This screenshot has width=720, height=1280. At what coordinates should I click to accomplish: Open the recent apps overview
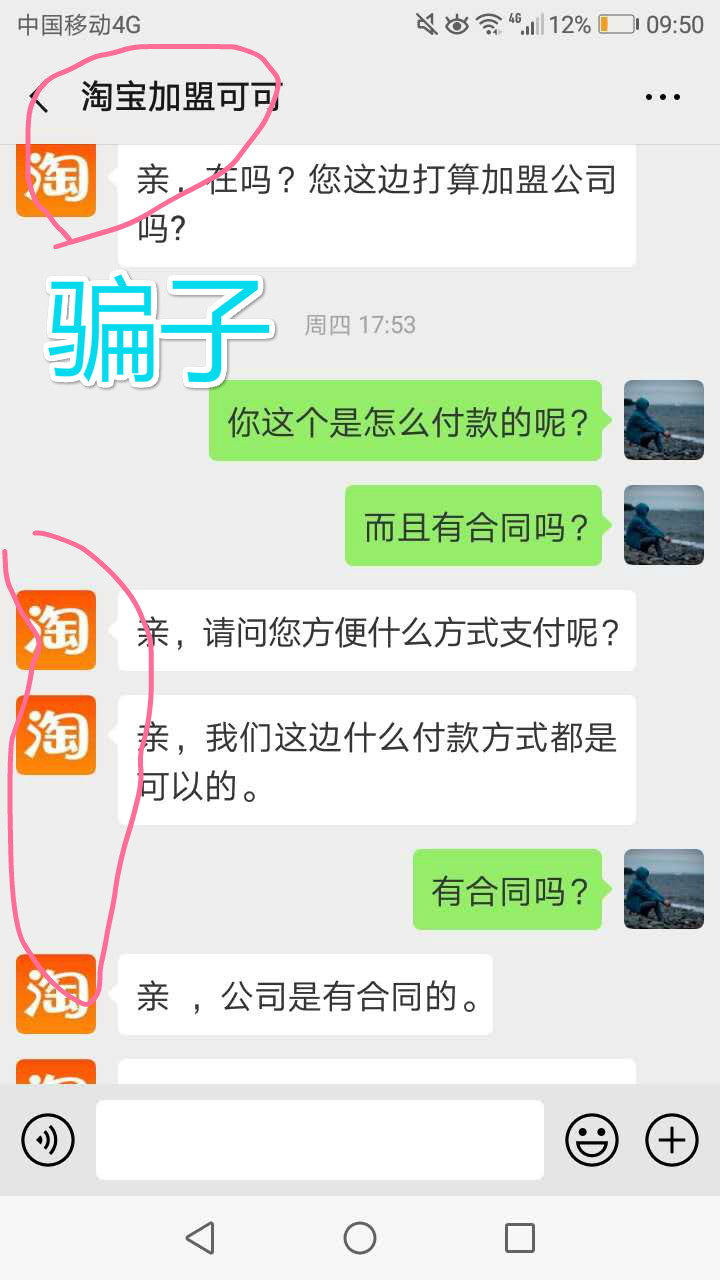[520, 1238]
